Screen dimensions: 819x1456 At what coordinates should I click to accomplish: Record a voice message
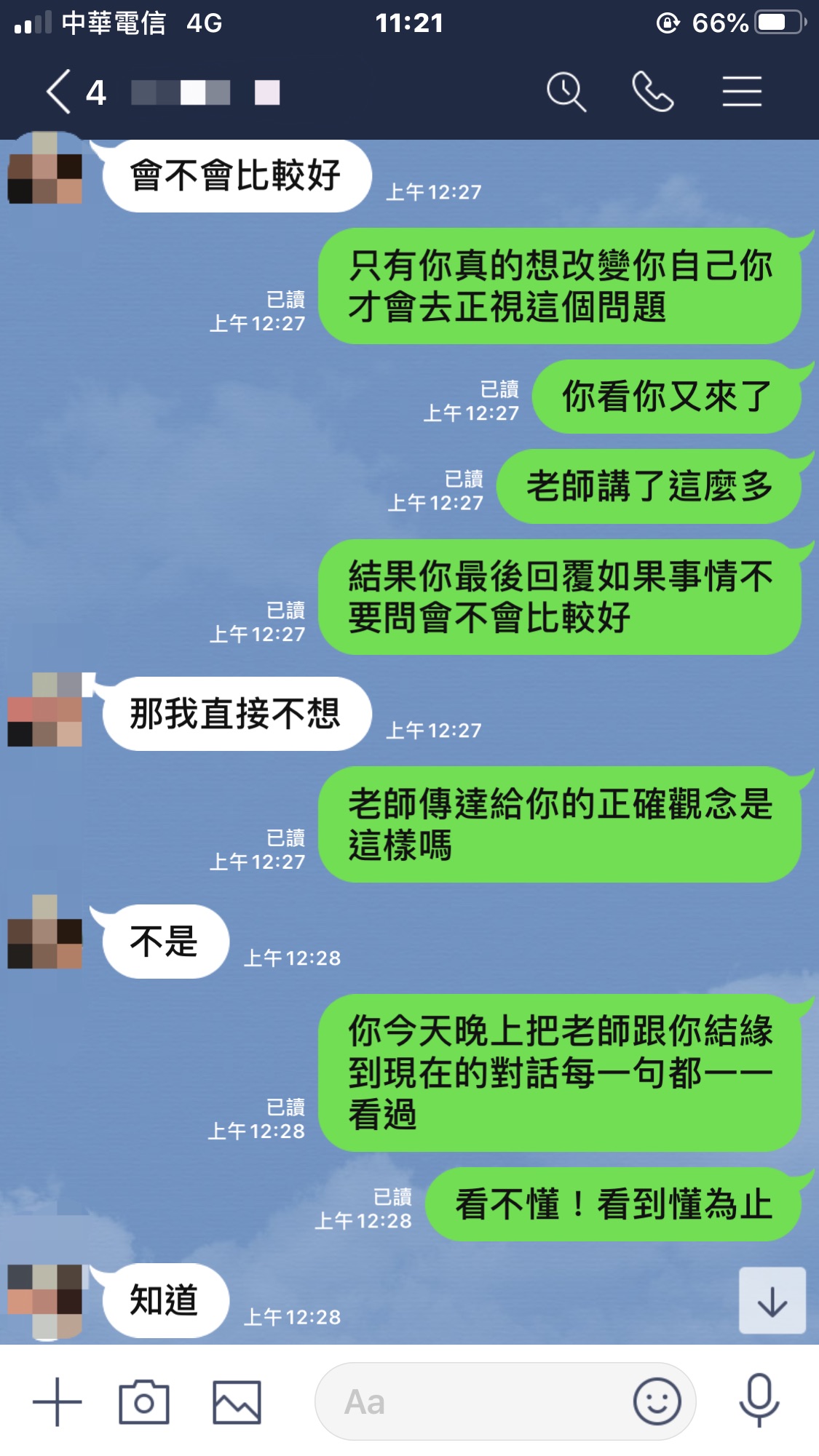(759, 1401)
